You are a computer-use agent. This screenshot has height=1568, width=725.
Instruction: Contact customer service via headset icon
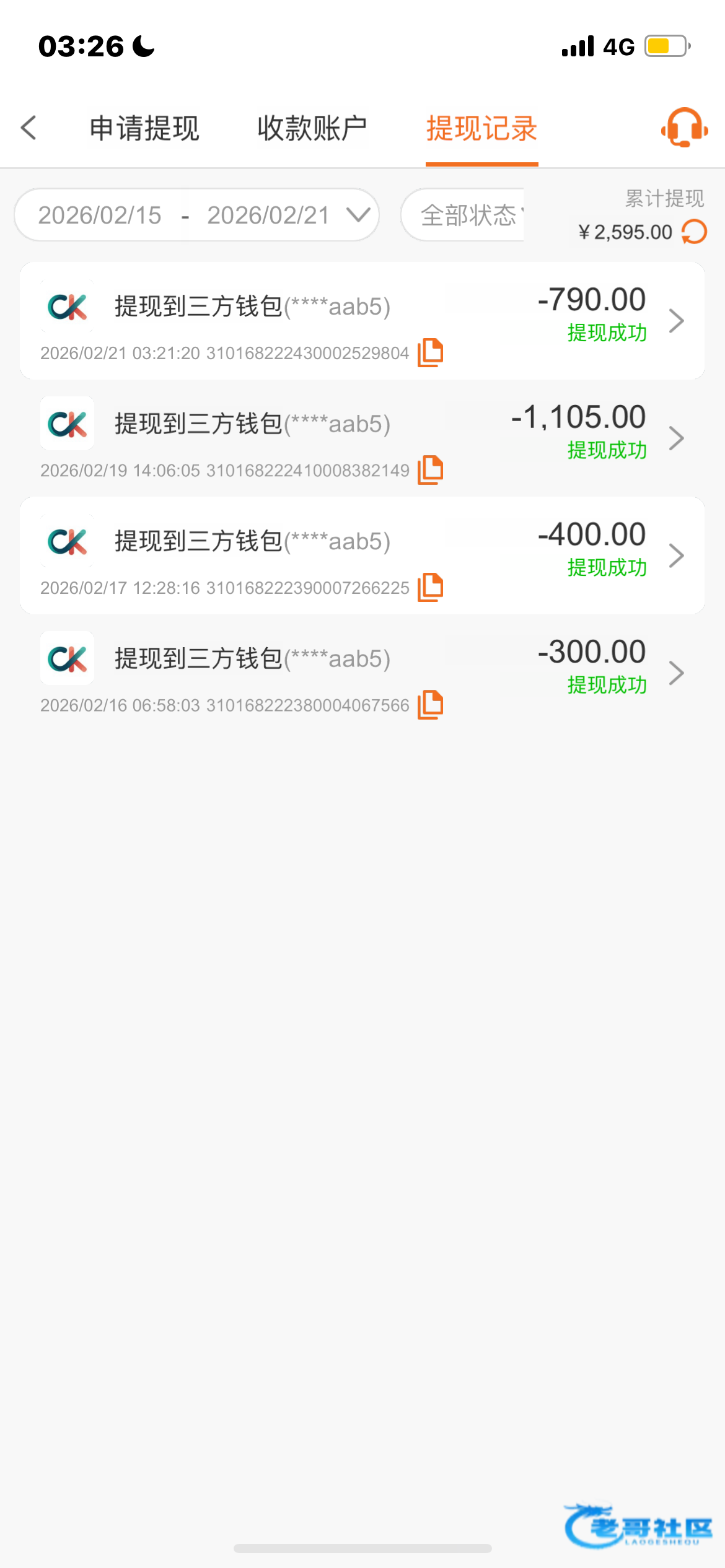point(684,128)
